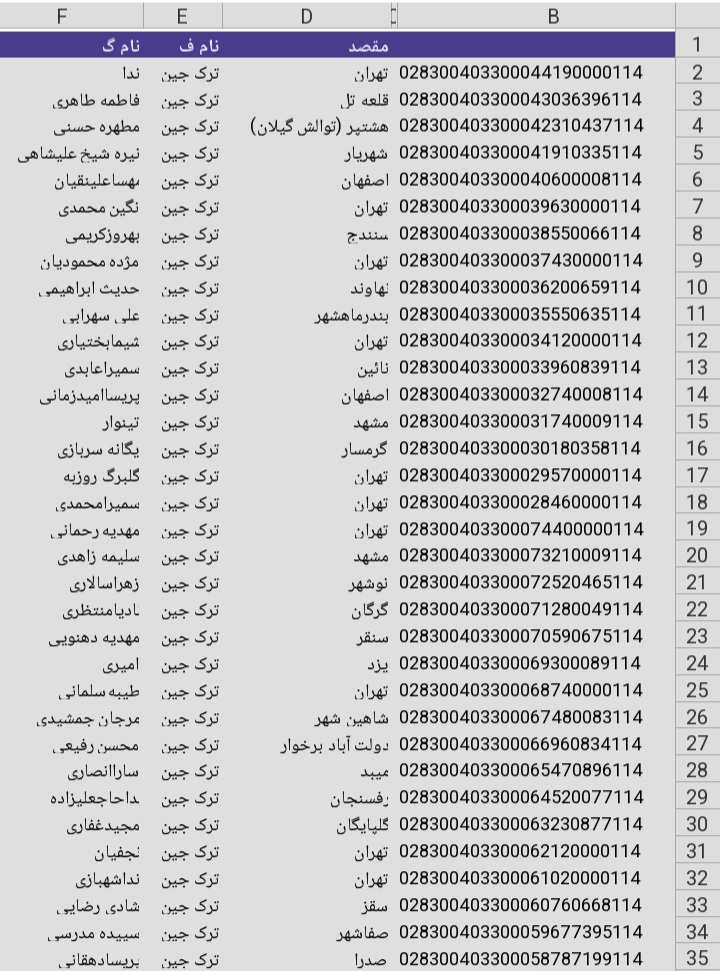Select column D header
Screen dimensions: 720x971
[x=306, y=15]
